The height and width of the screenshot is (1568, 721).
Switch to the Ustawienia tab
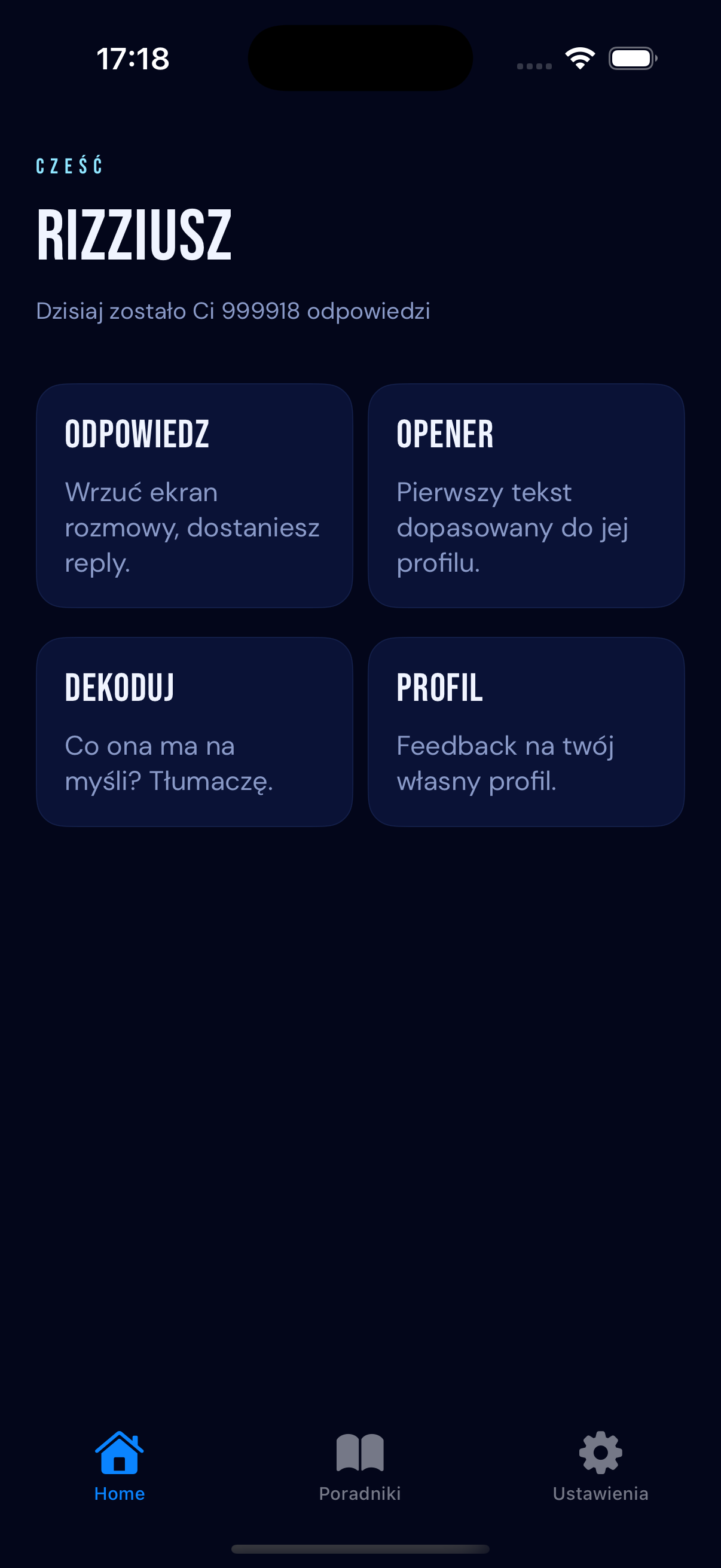click(599, 1473)
